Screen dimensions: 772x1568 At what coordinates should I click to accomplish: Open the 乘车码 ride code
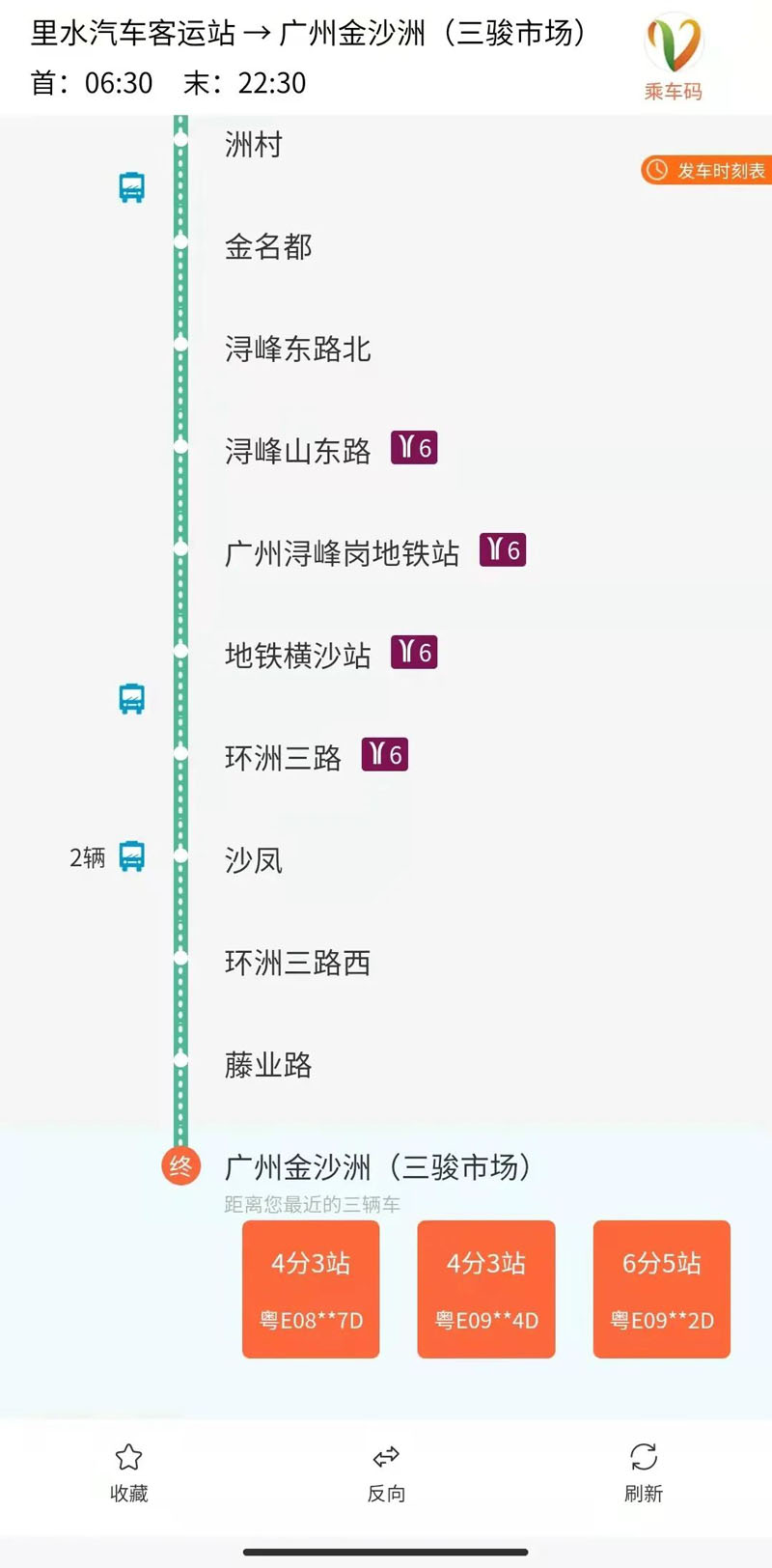tap(674, 57)
